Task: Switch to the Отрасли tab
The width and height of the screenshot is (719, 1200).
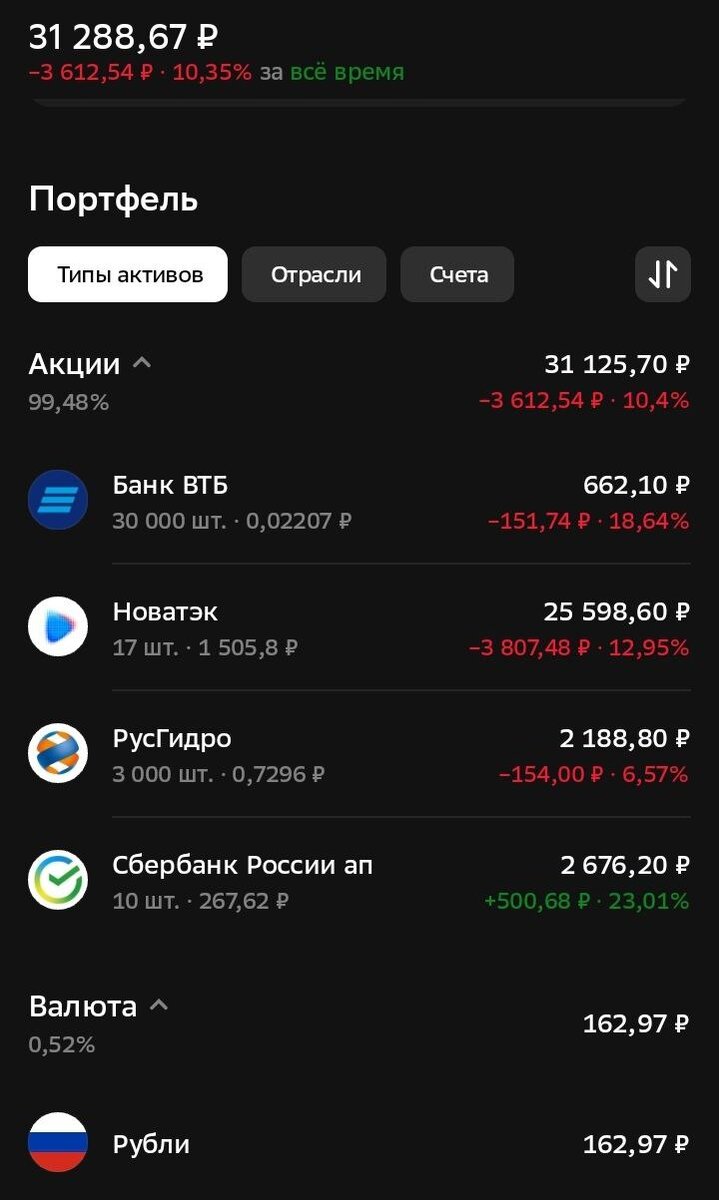Action: click(x=314, y=274)
